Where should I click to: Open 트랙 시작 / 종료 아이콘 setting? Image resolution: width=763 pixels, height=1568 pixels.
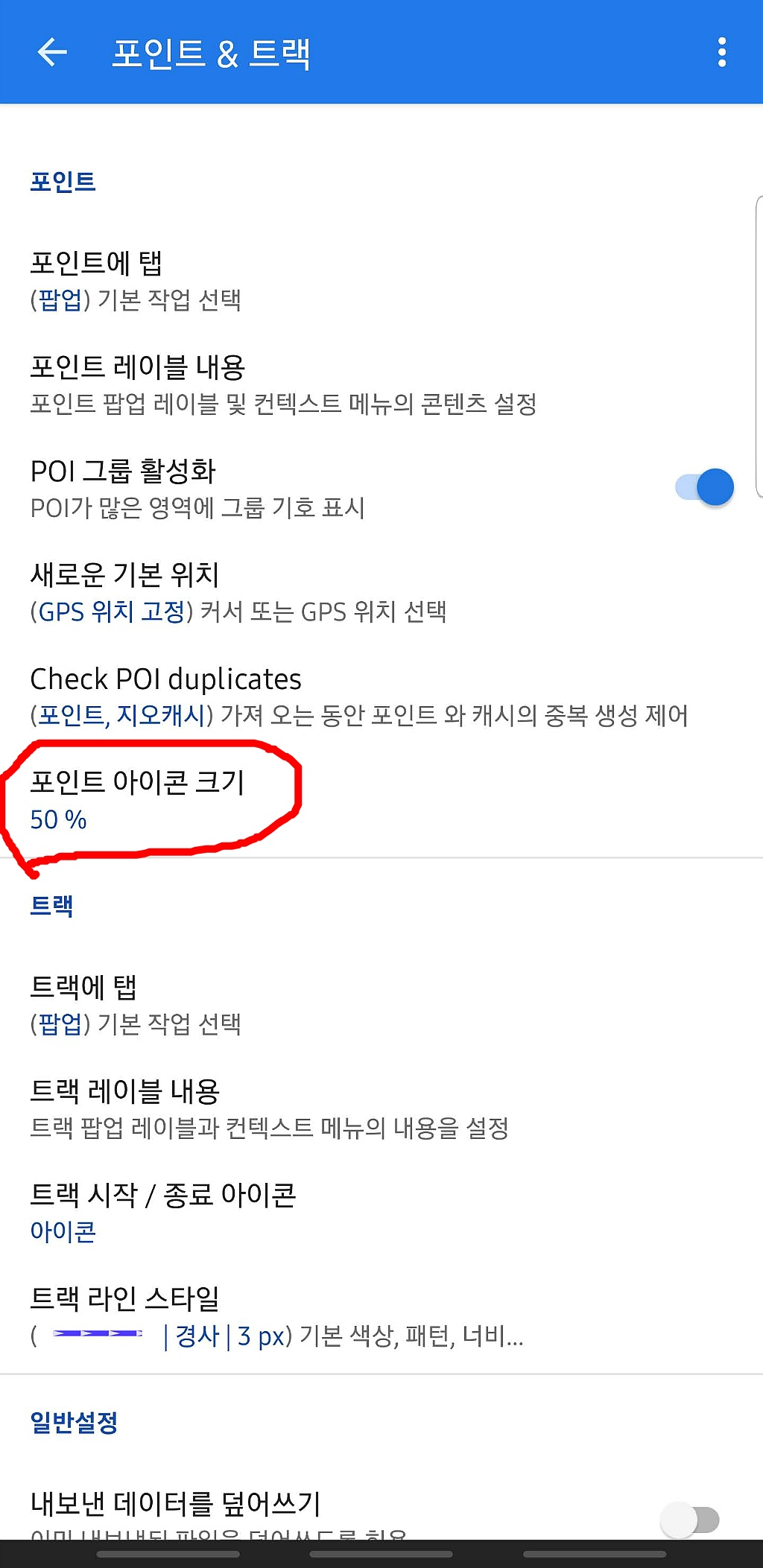[x=298, y=1212]
